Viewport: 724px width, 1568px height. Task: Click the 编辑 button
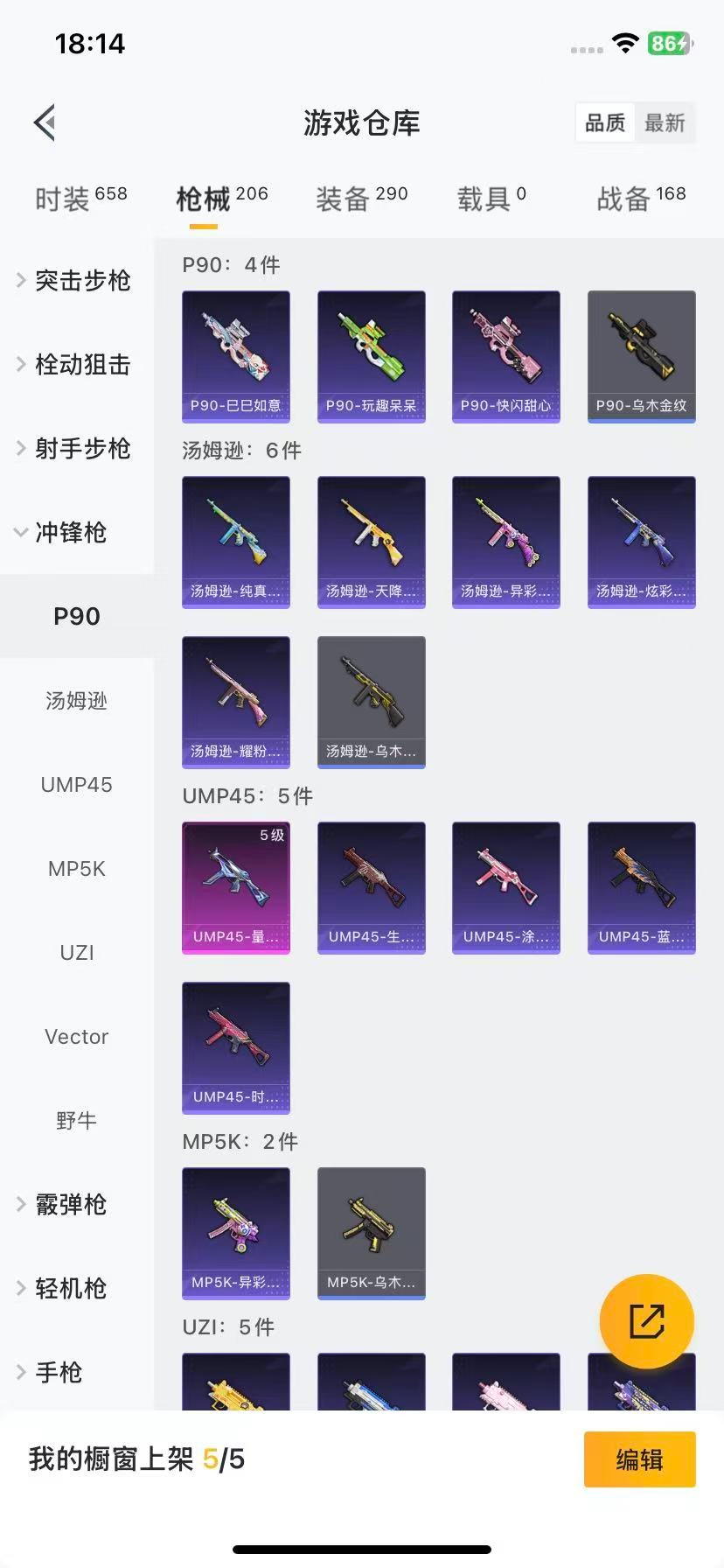click(x=639, y=1459)
